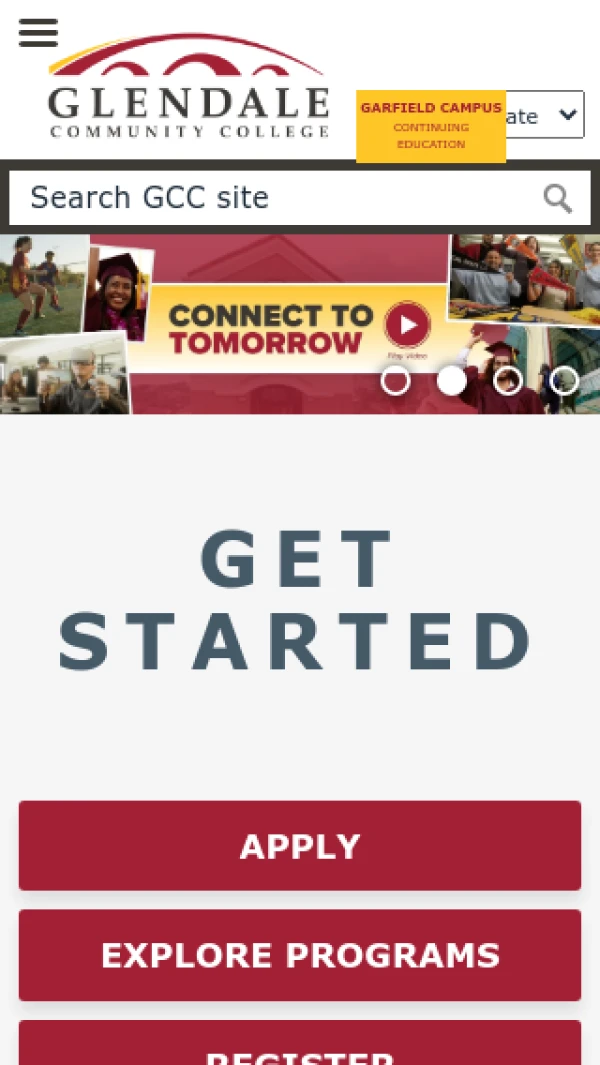Viewport: 600px width, 1065px height.
Task: Open Explore Programs
Action: pos(300,955)
